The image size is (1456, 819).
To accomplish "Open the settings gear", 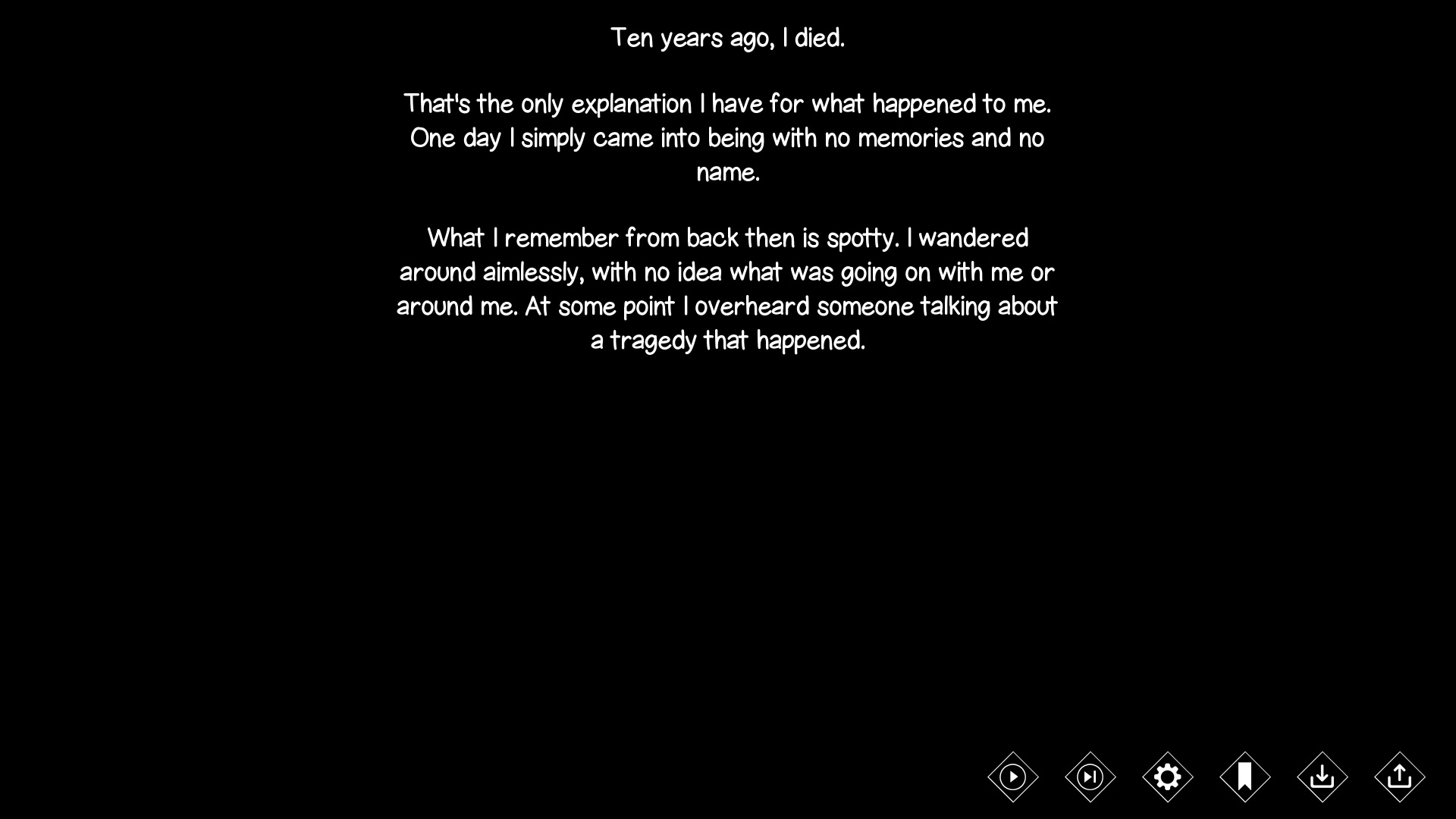I will (x=1167, y=777).
